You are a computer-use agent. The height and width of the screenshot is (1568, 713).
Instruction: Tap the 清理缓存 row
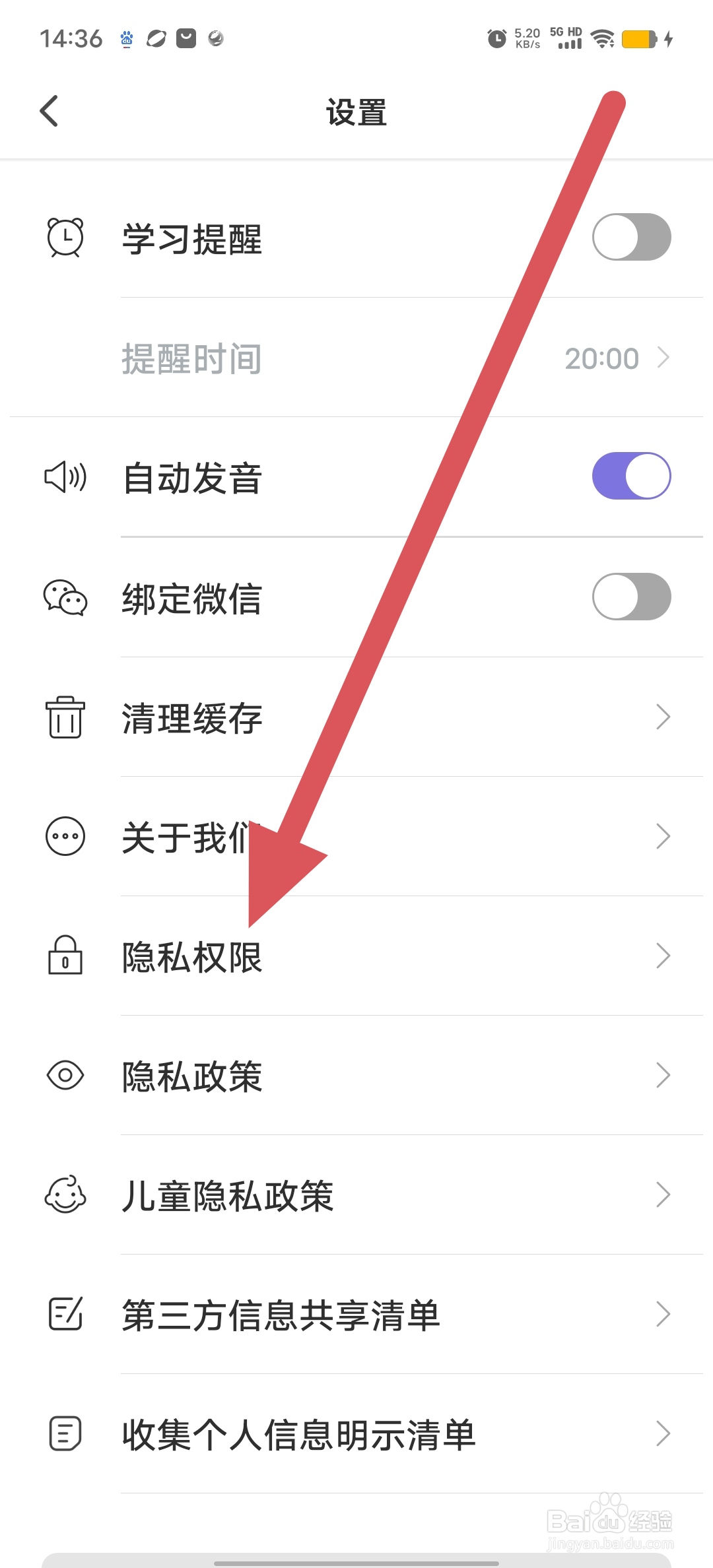[x=356, y=717]
